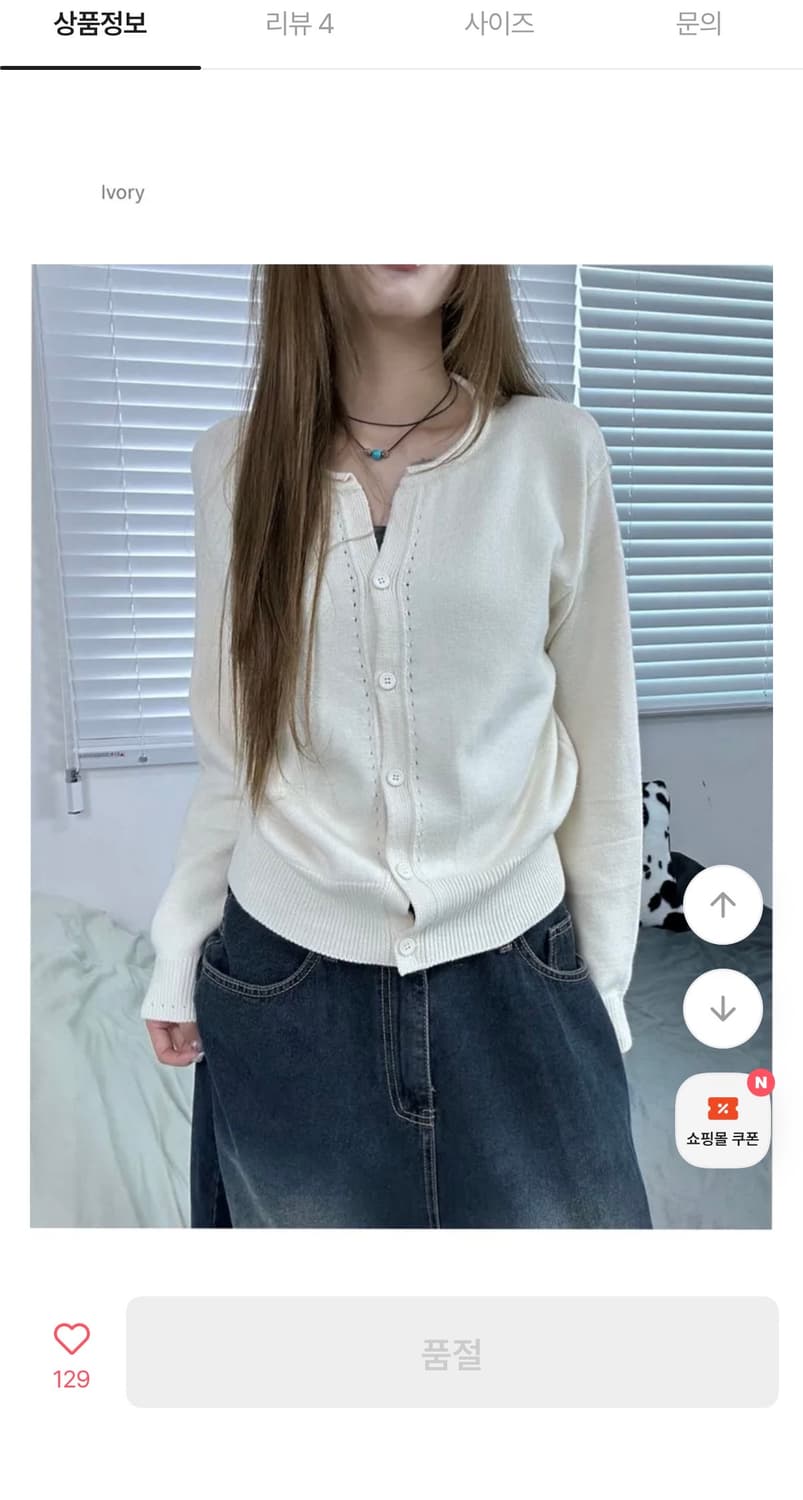803x1500 pixels.
Task: Tap the heart icon above the like count
Action: [x=70, y=1337]
